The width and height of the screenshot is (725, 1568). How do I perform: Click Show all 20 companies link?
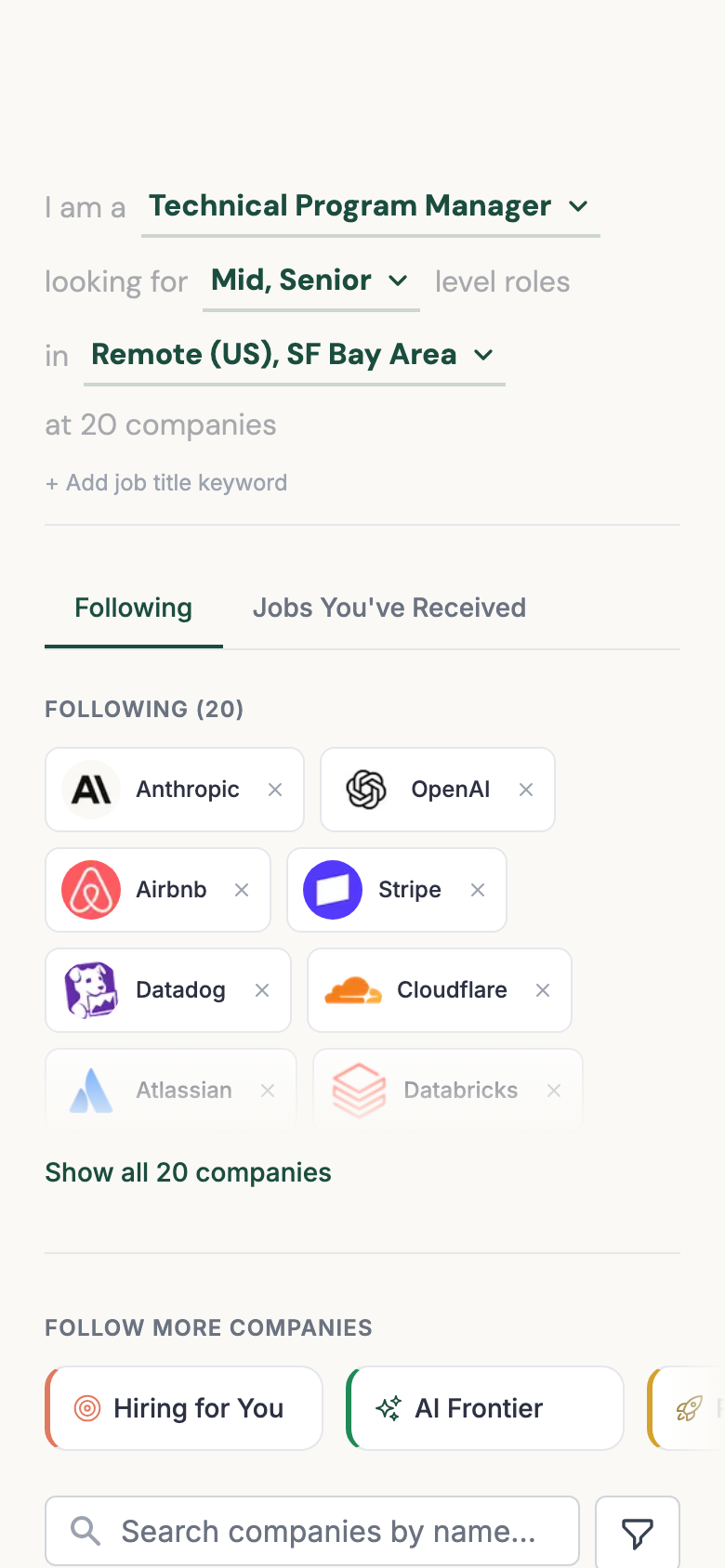point(187,1172)
